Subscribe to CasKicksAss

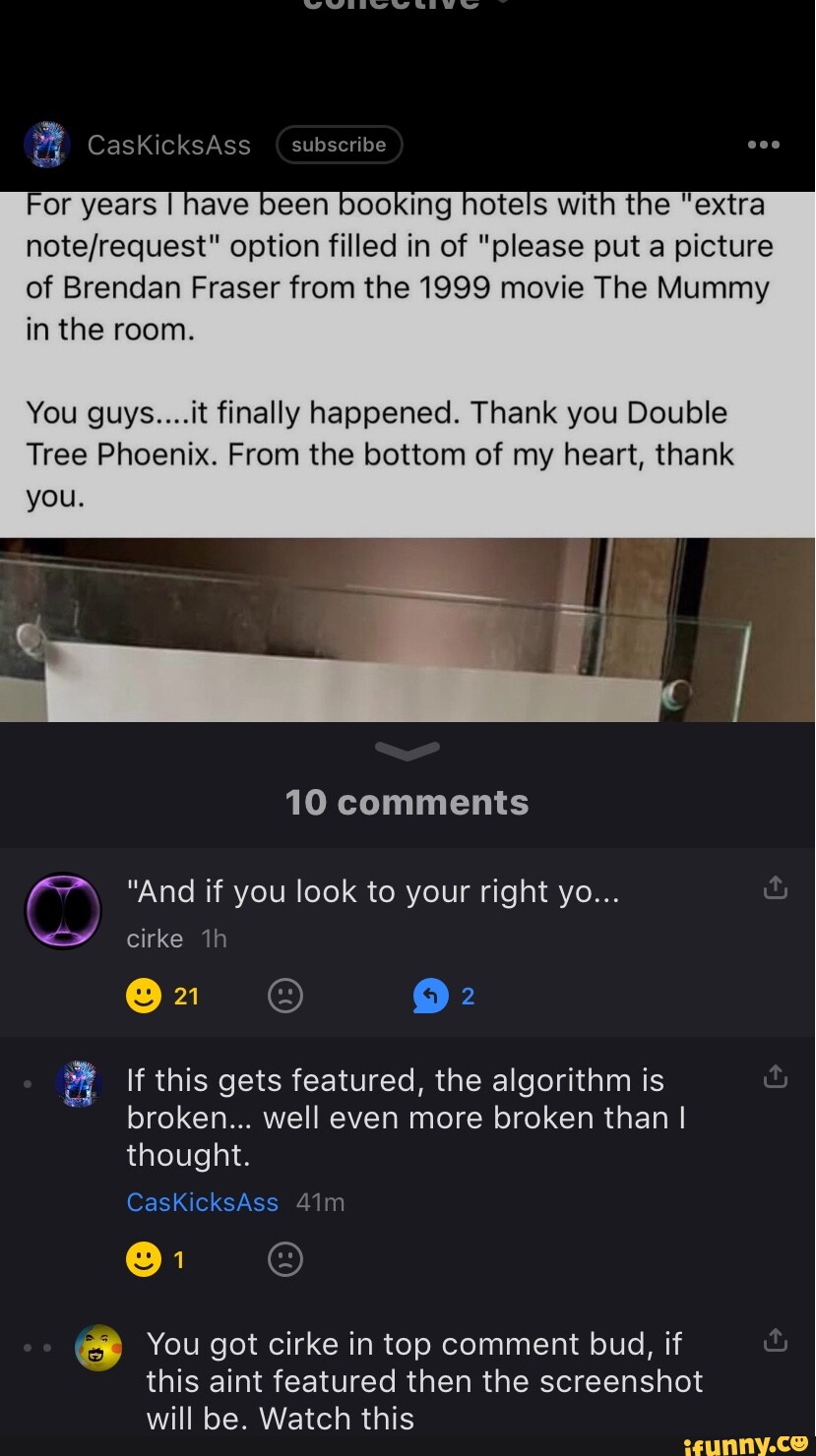[339, 145]
